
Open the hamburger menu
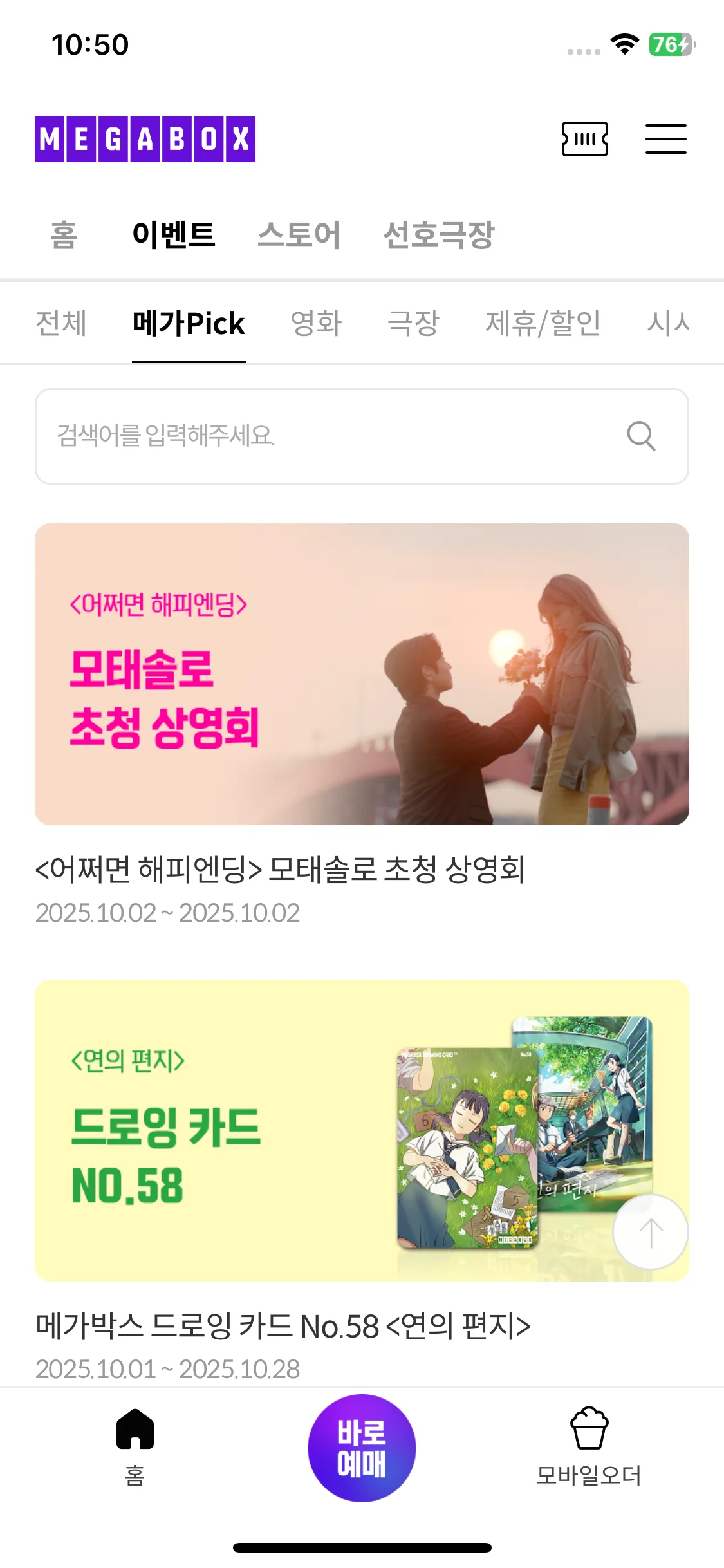pos(666,139)
